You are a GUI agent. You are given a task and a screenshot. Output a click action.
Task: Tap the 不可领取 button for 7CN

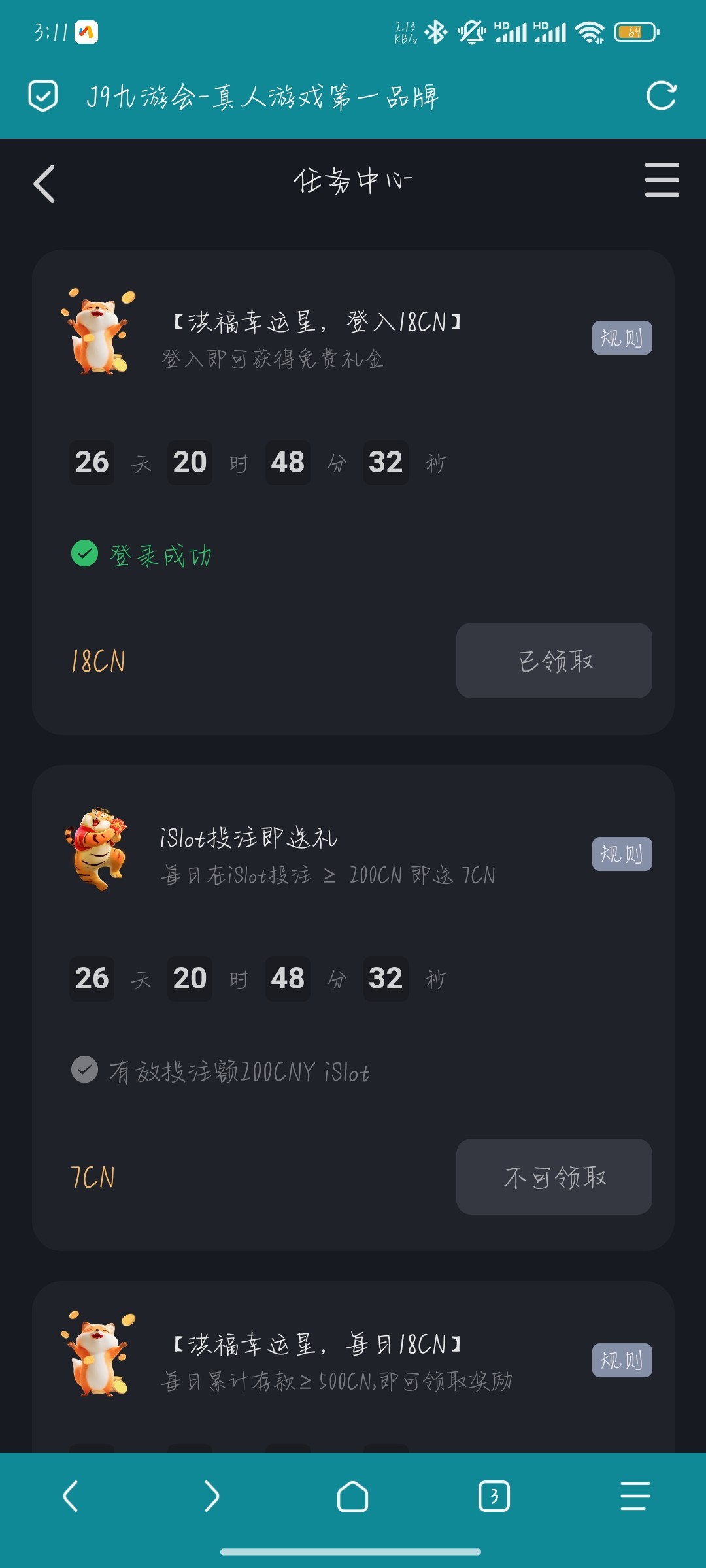(x=554, y=1177)
